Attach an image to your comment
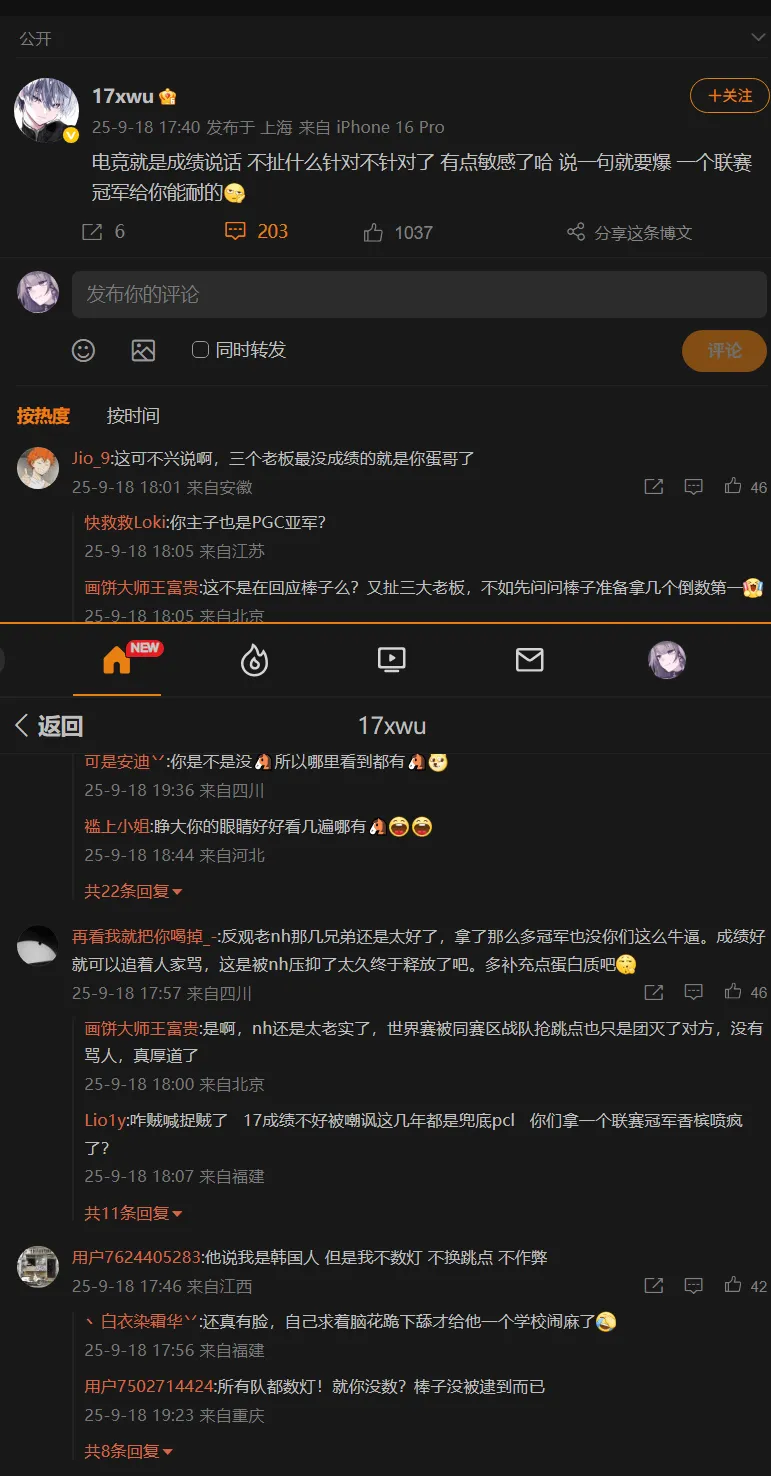This screenshot has height=1476, width=771. [x=143, y=350]
